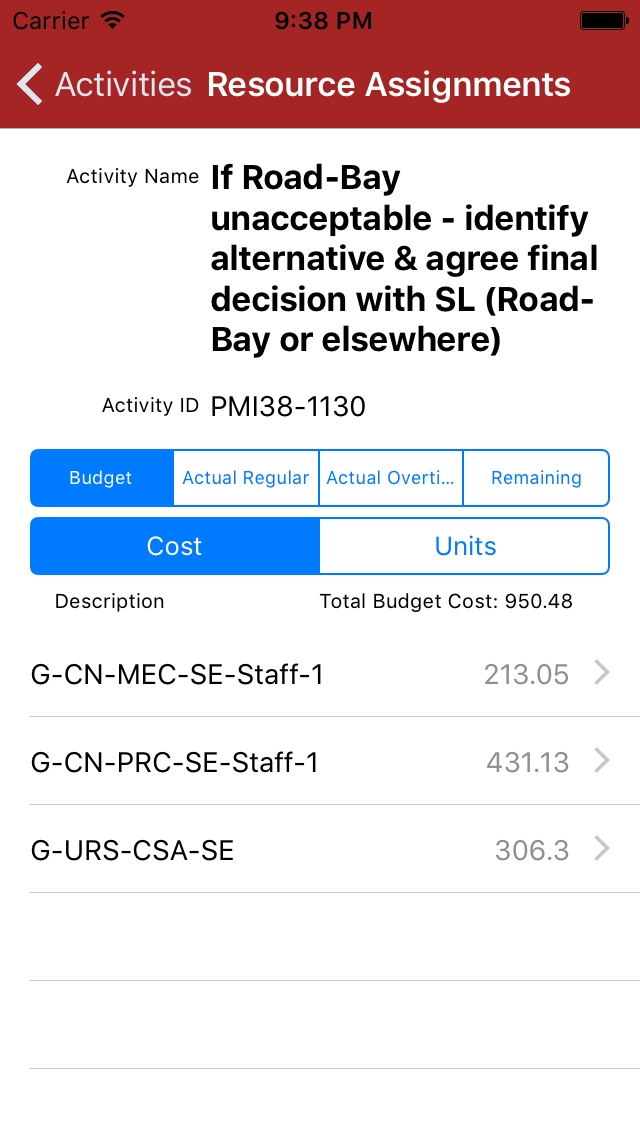Show the Remaining values
The width and height of the screenshot is (640, 1136).
point(536,478)
